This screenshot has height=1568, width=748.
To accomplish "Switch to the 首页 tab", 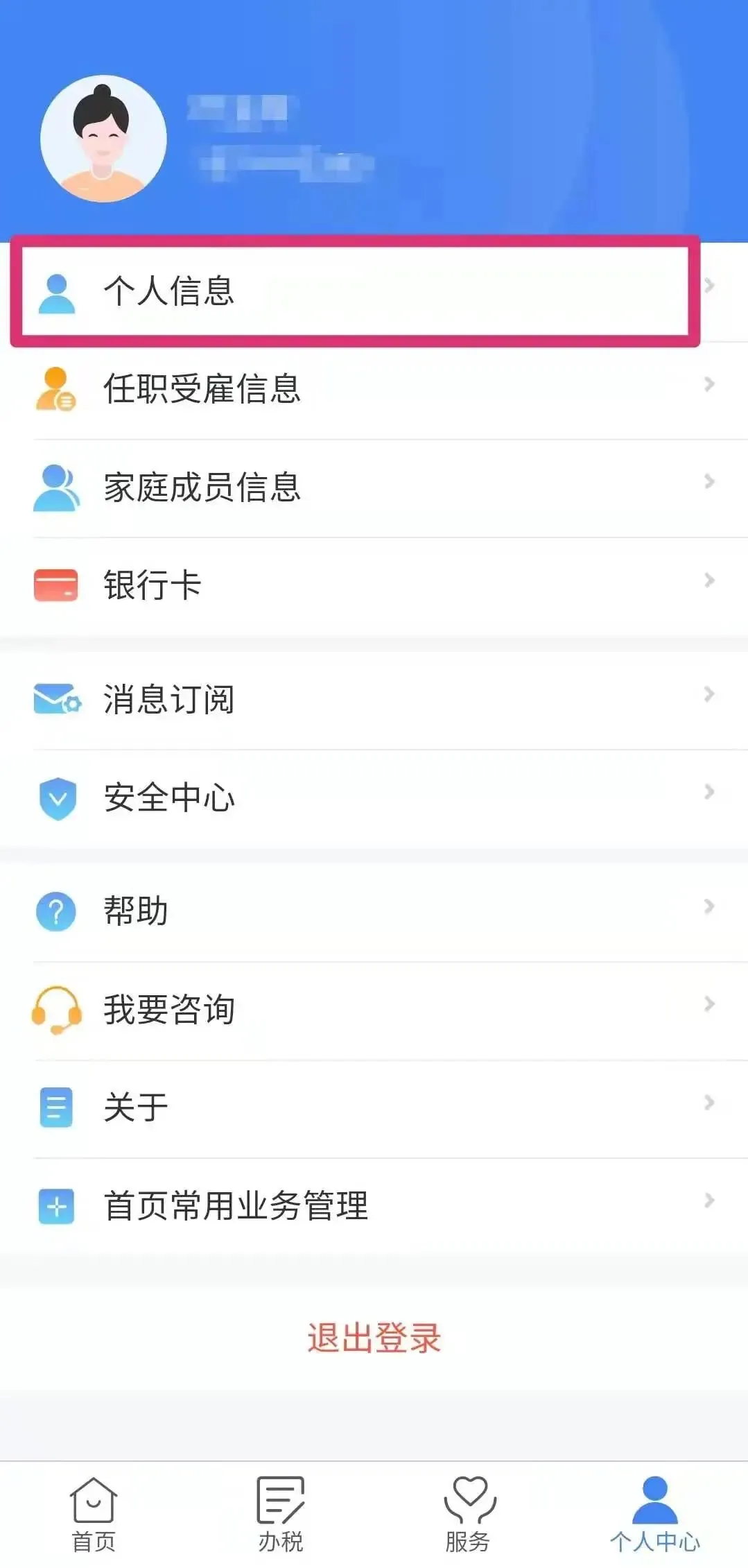I will coord(94,1514).
